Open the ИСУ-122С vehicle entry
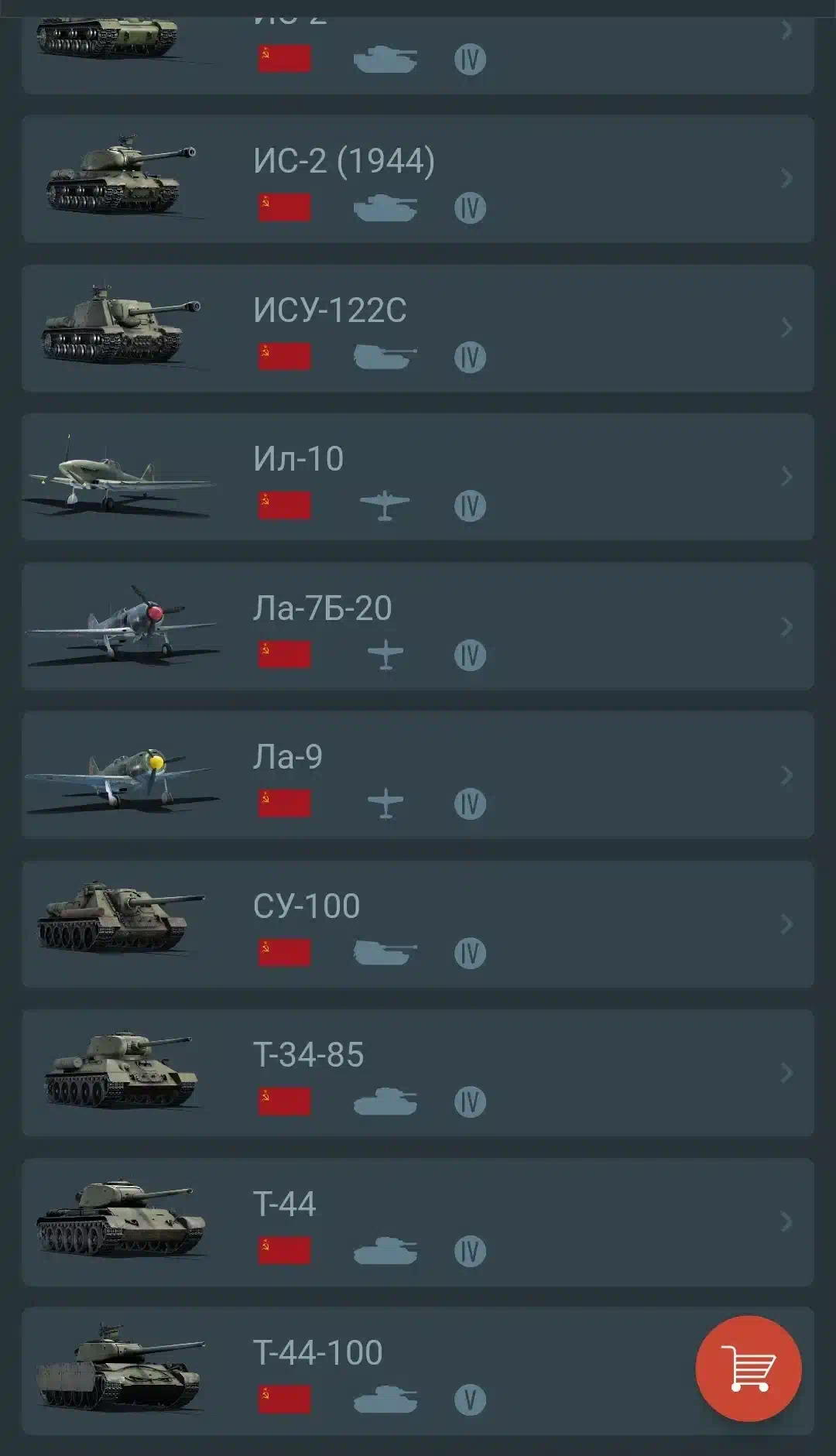Viewport: 836px width, 1456px height. coord(418,328)
